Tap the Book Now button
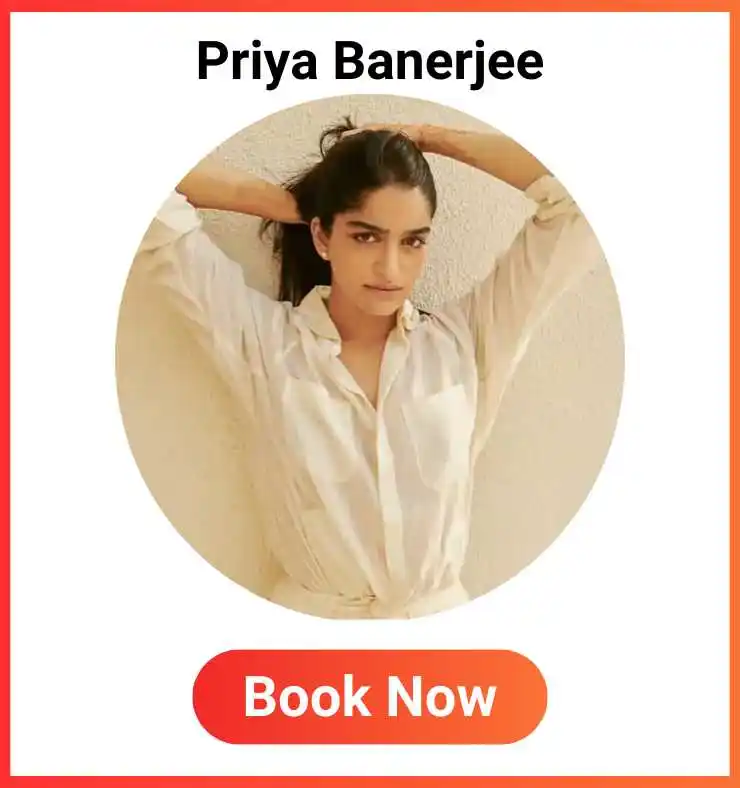740x788 pixels. click(x=370, y=697)
